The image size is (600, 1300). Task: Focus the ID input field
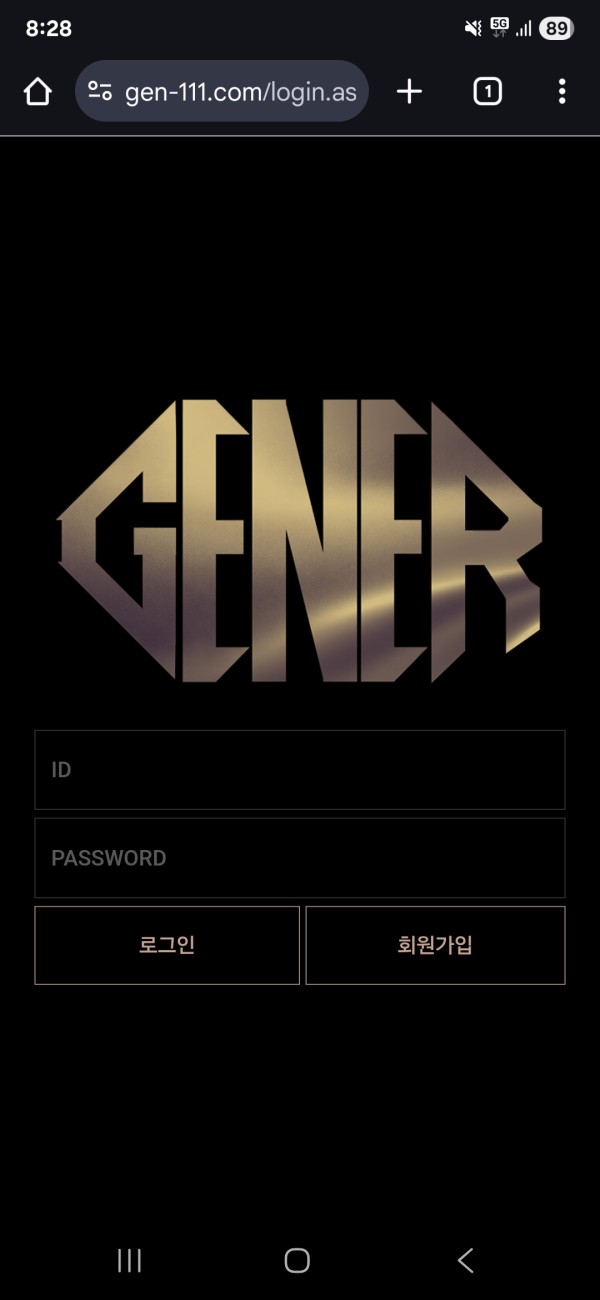(299, 769)
